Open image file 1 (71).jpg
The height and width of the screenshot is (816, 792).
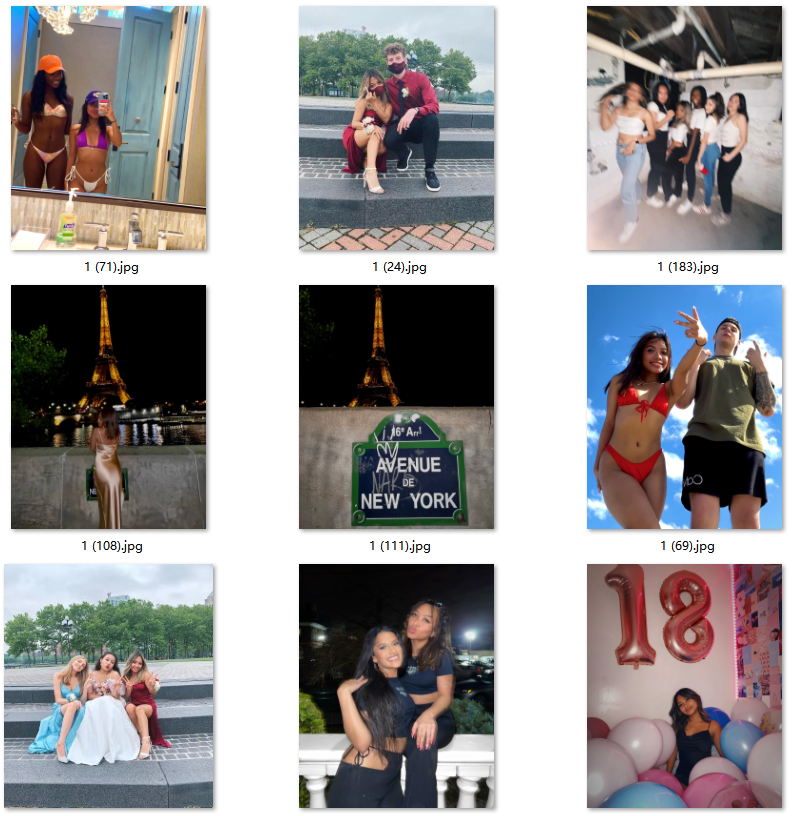(108, 128)
